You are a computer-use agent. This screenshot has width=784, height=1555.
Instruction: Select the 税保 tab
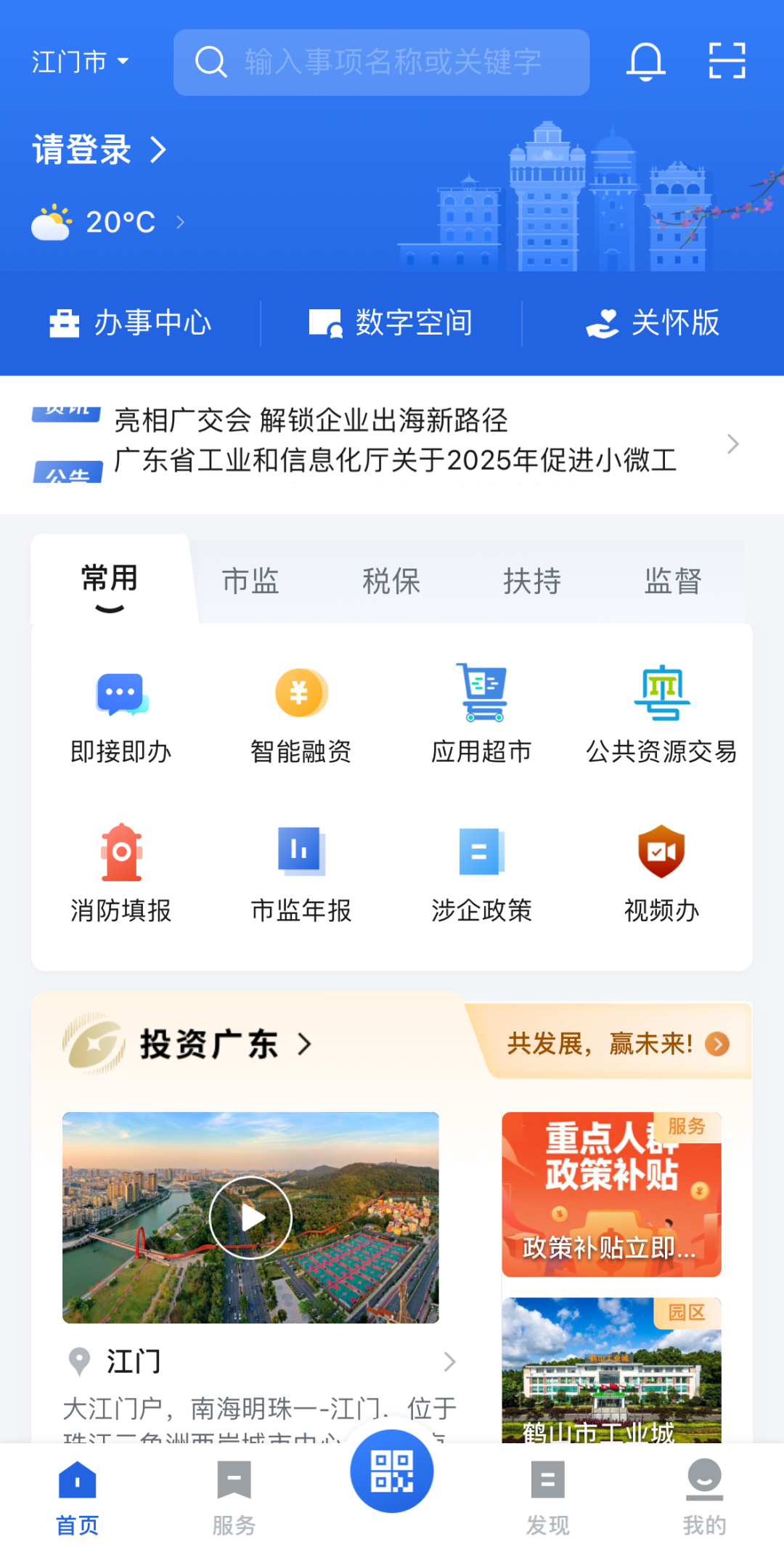click(x=391, y=581)
